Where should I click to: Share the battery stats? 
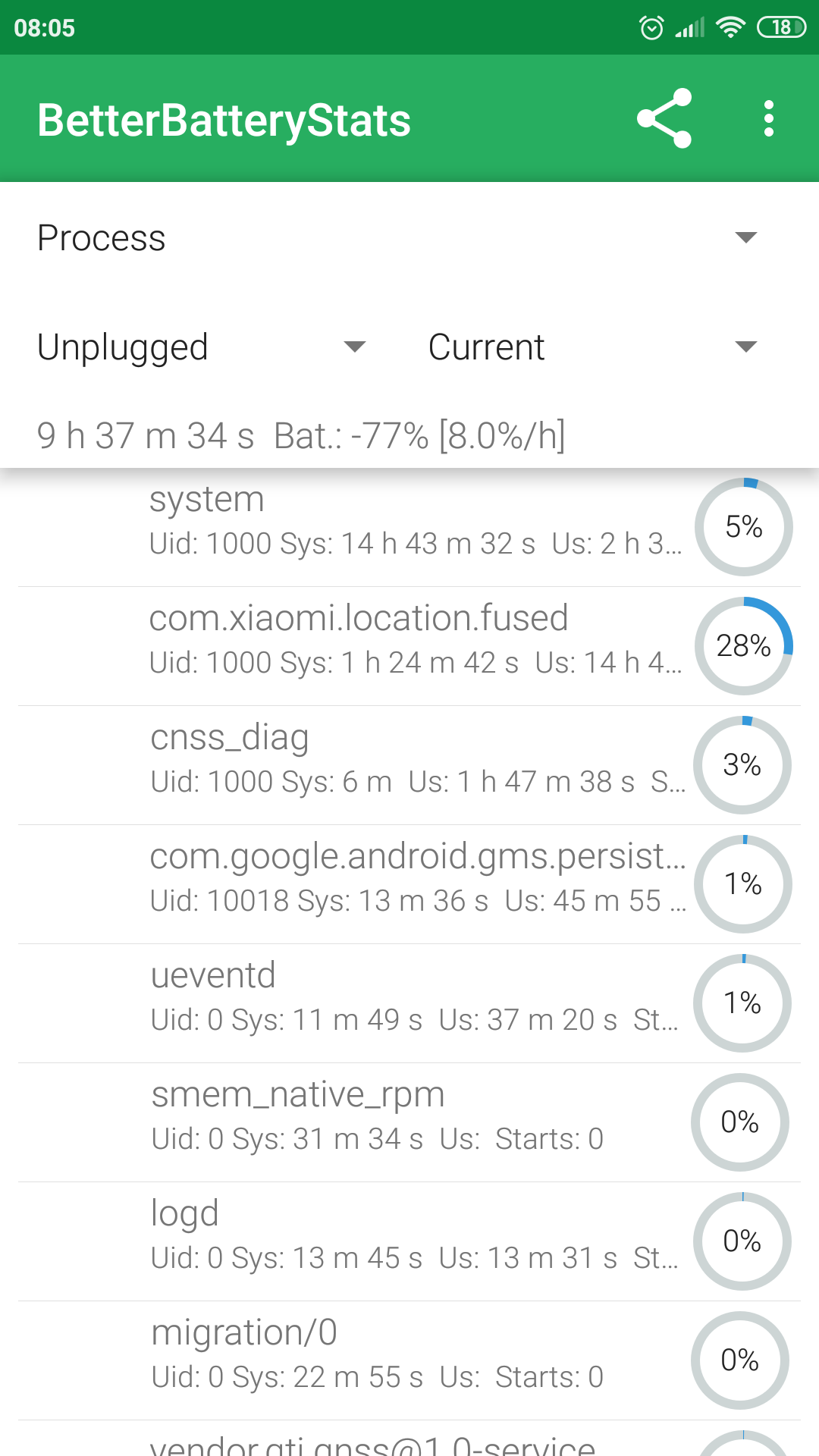point(664,118)
